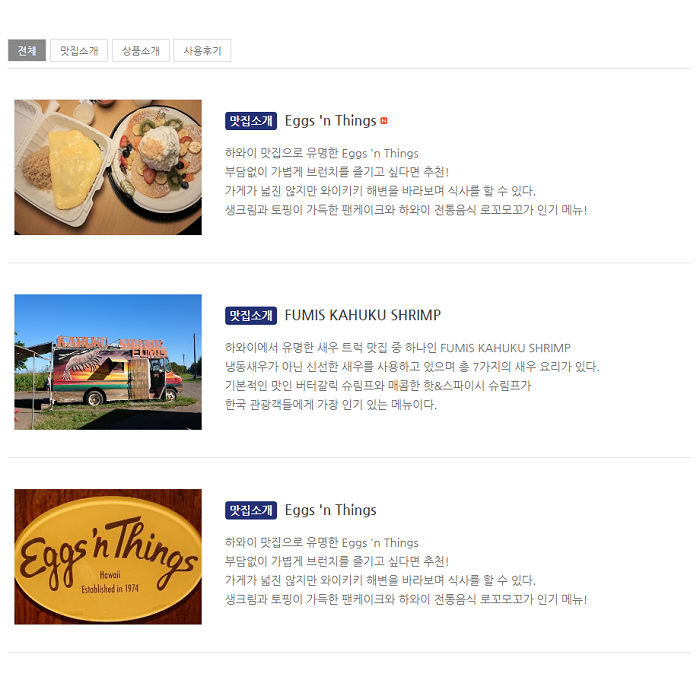Image resolution: width=700 pixels, height=700 pixels.
Task: Tap the shrimp truck photo thumbnail
Action: 108,362
